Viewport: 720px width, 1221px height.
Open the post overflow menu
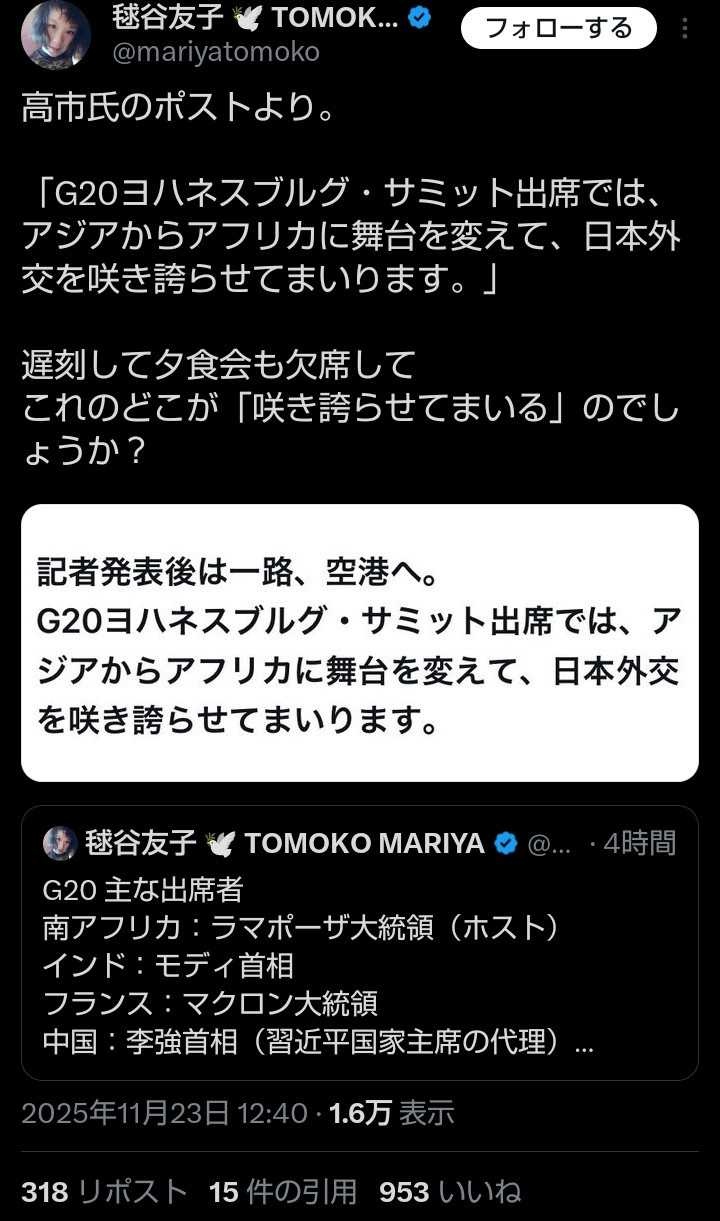click(685, 28)
